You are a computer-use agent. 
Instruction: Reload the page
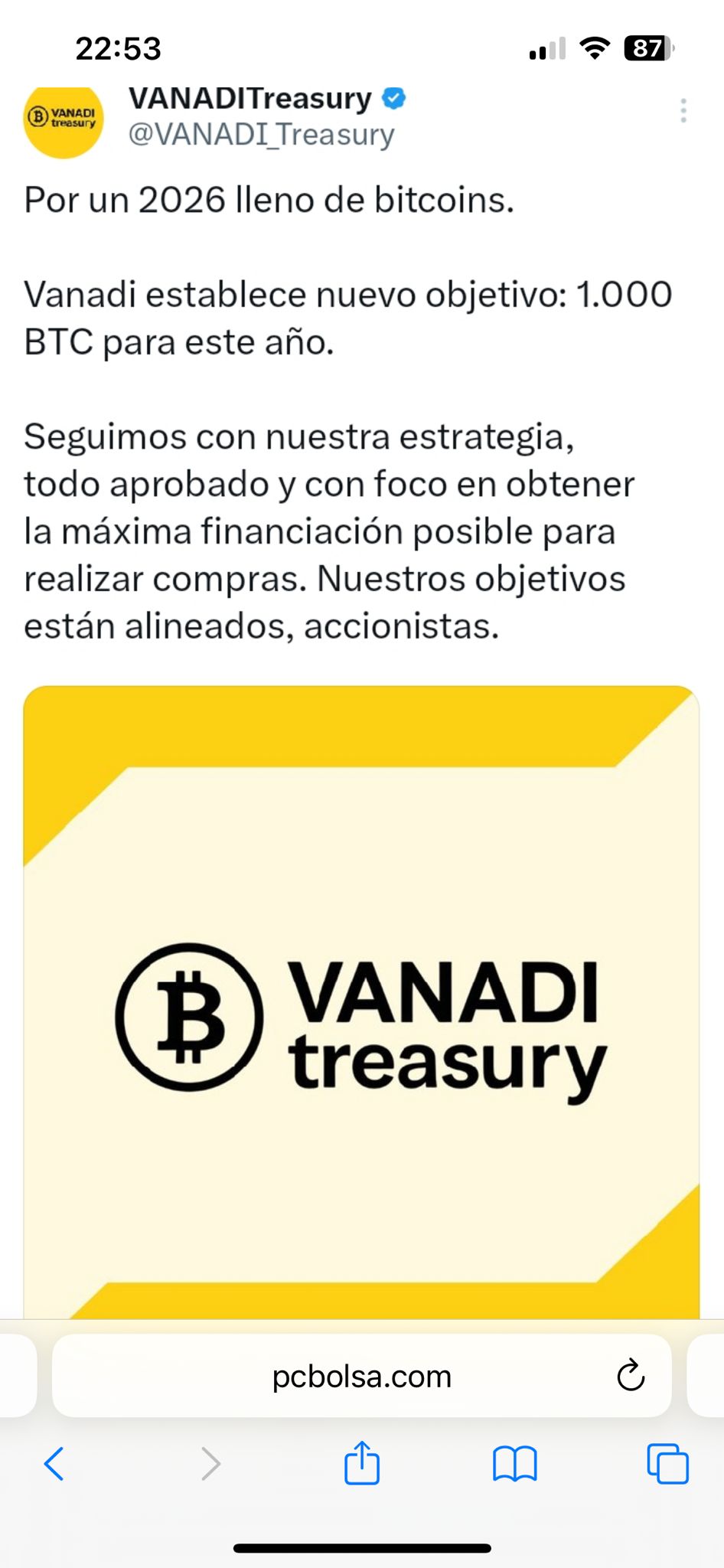coord(631,1376)
